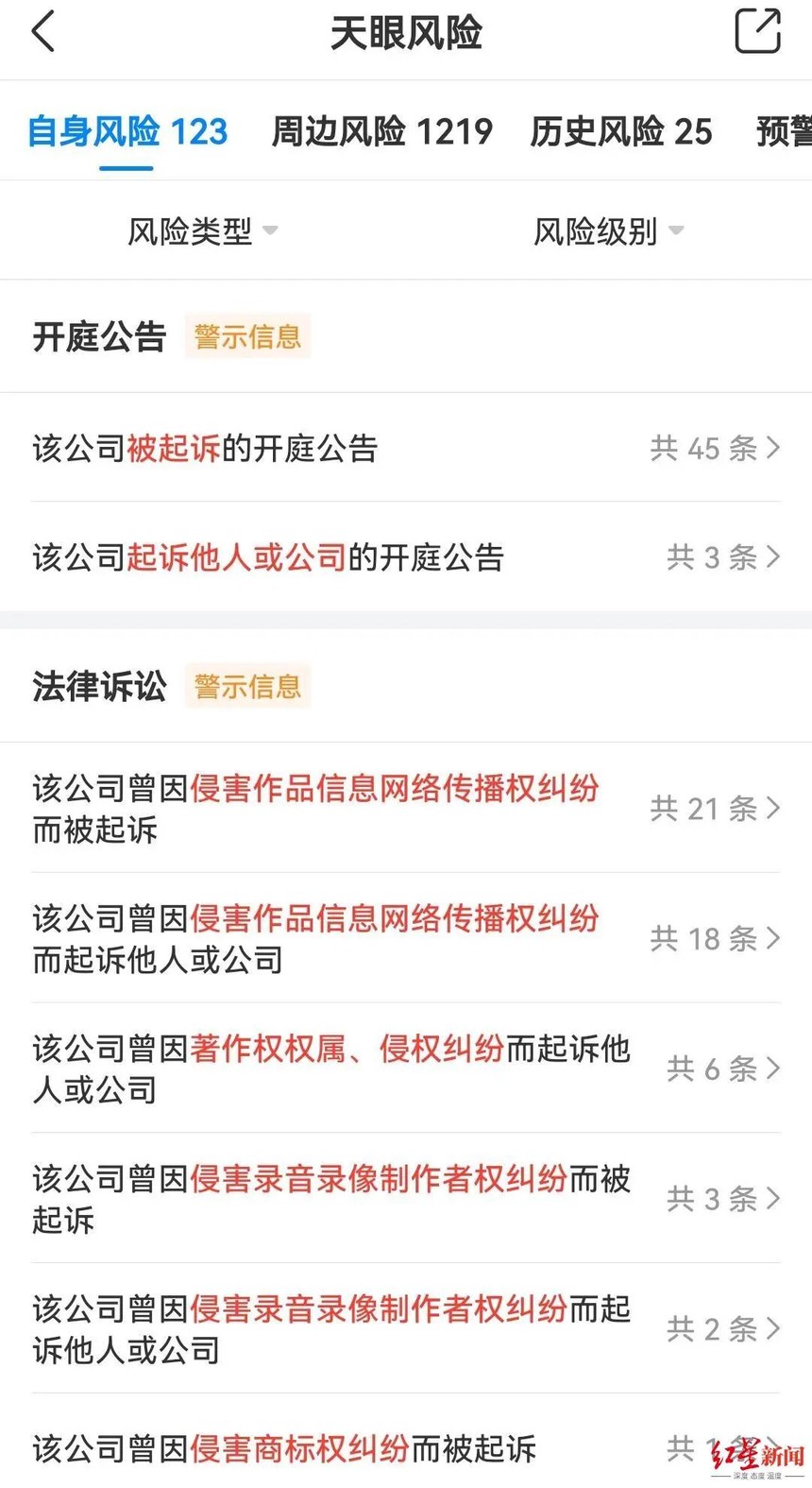Screen dimensions: 812x1488
Task: Open 侵害商标权纠纷而被起诉 row
Action: pyautogui.click(x=406, y=1447)
